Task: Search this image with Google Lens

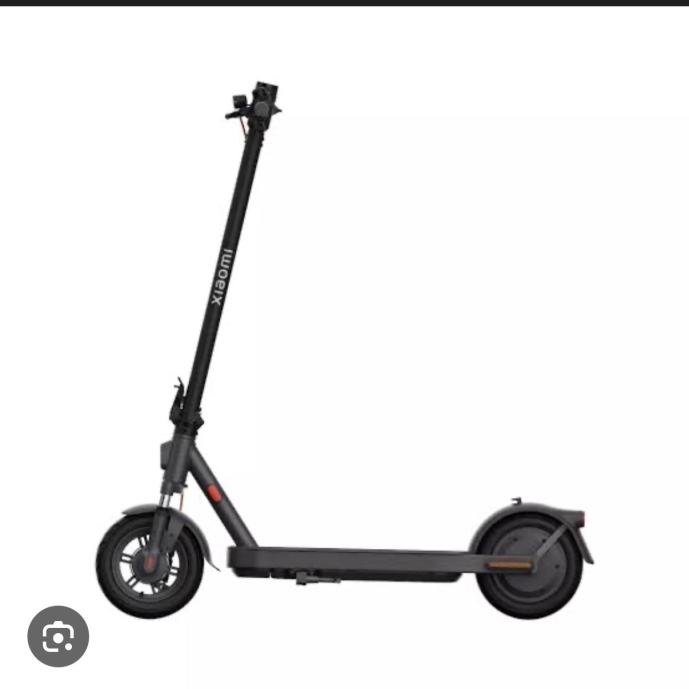Action: point(58,637)
